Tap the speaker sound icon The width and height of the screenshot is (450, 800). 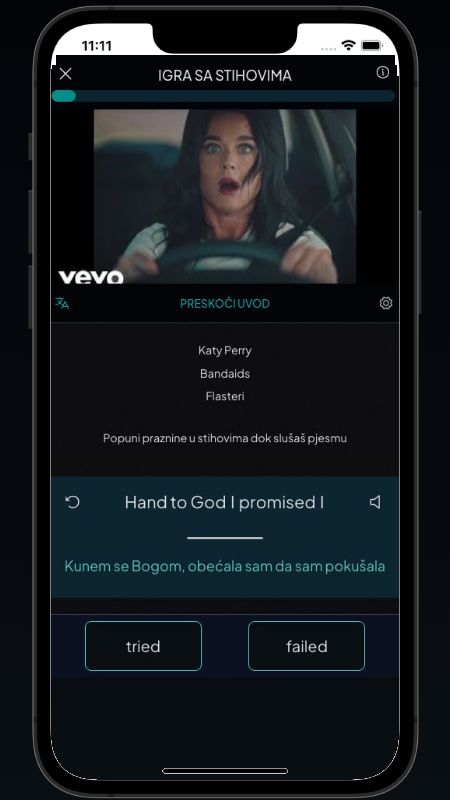coord(375,502)
